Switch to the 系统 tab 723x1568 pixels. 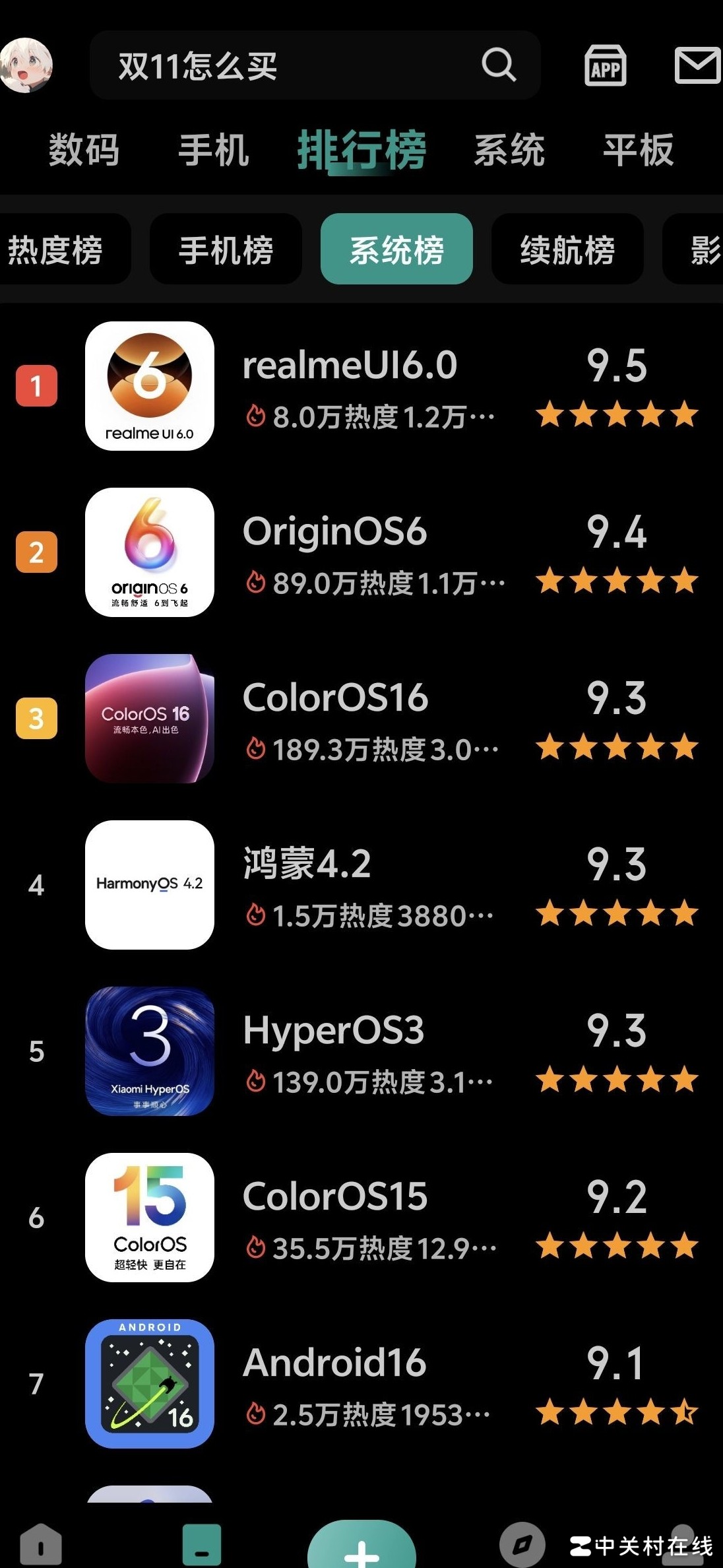[509, 150]
